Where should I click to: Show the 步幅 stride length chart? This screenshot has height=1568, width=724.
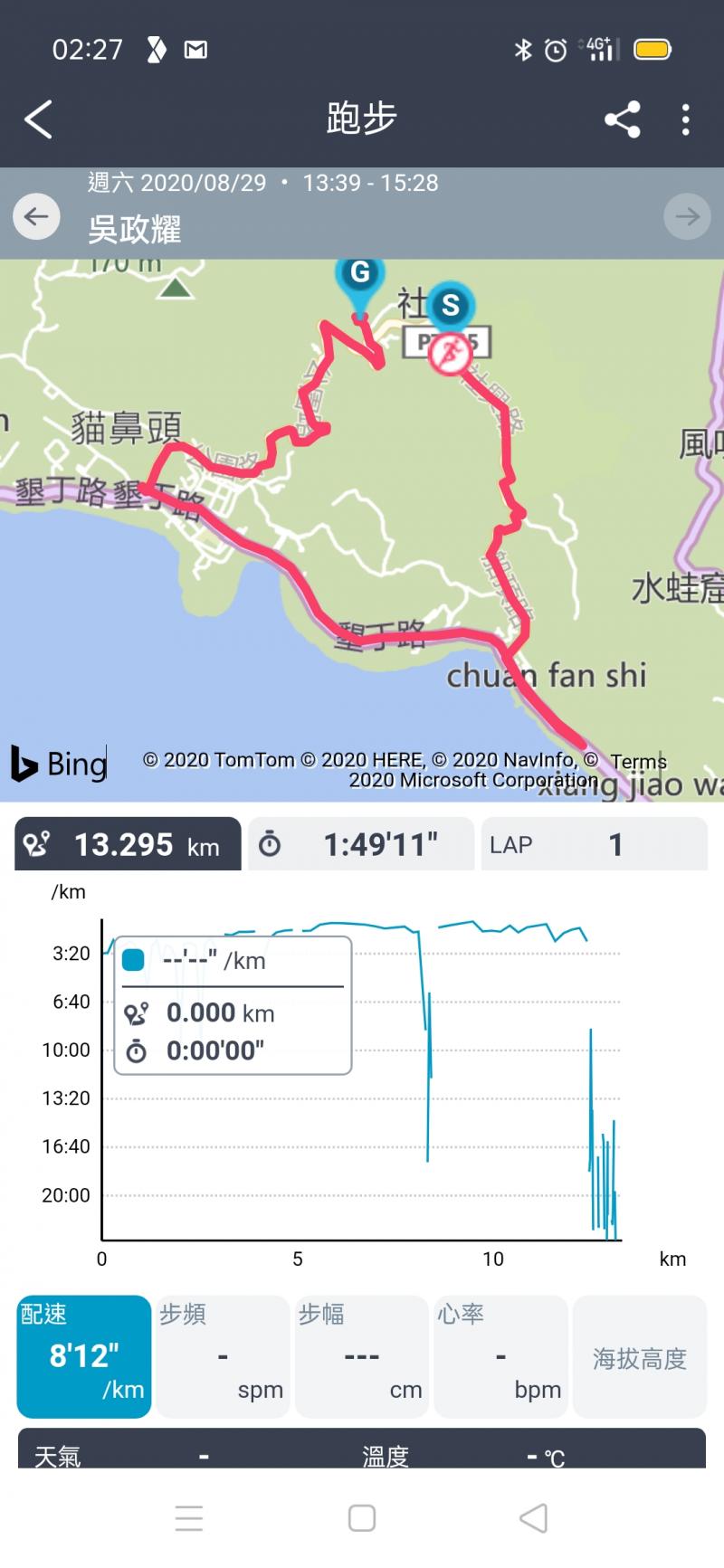tap(361, 1355)
